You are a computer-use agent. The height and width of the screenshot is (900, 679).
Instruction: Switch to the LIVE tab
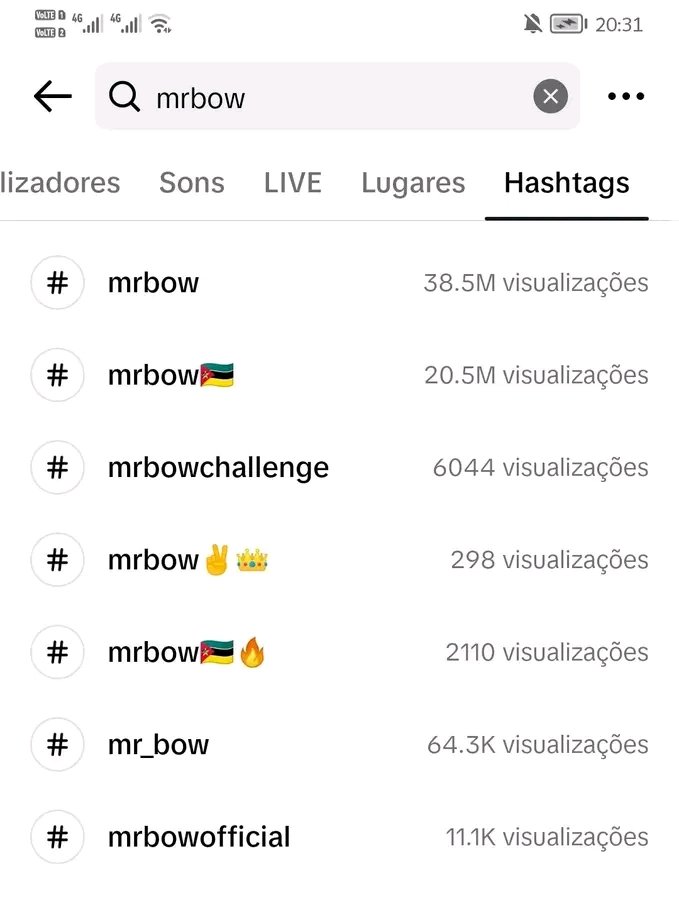pyautogui.click(x=293, y=183)
